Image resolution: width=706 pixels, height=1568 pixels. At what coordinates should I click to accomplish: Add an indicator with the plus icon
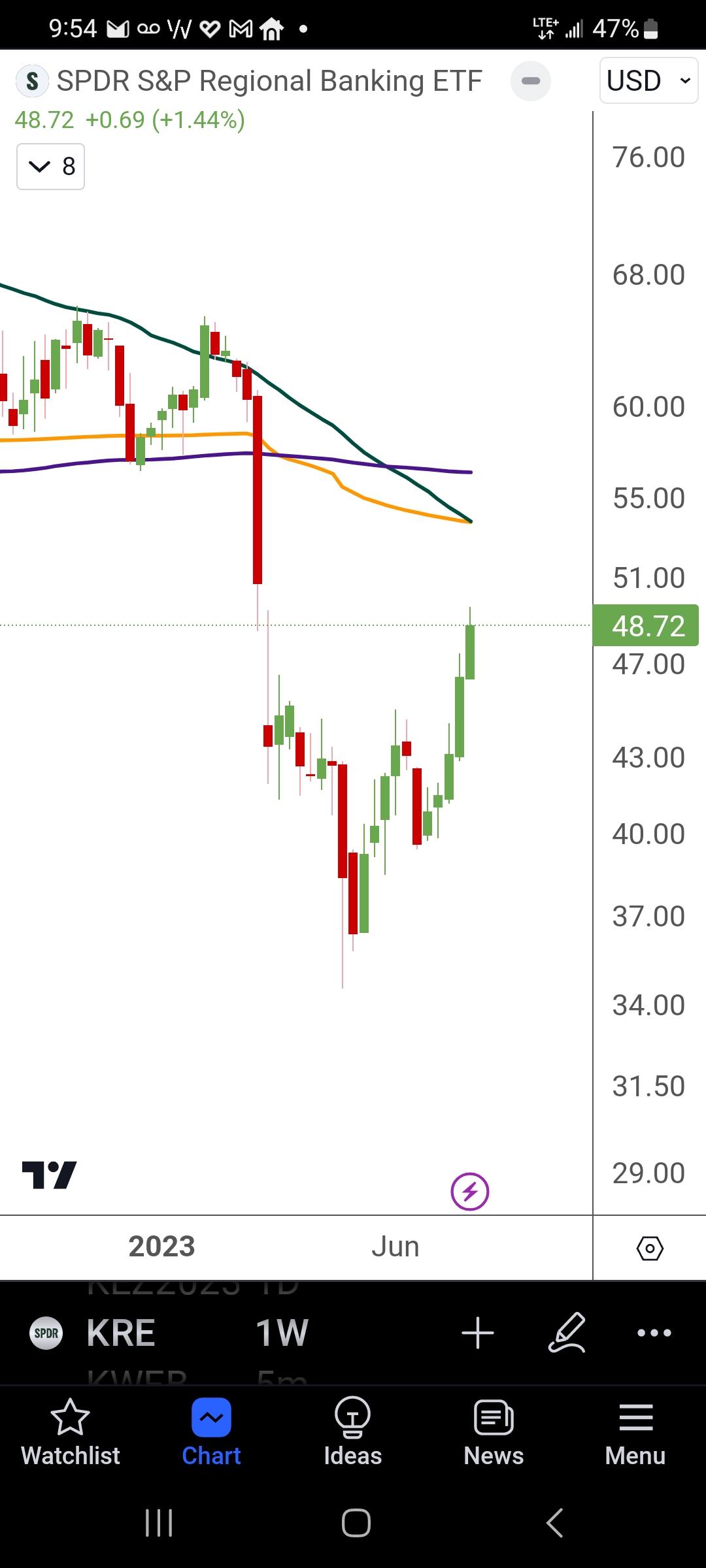point(478,1333)
